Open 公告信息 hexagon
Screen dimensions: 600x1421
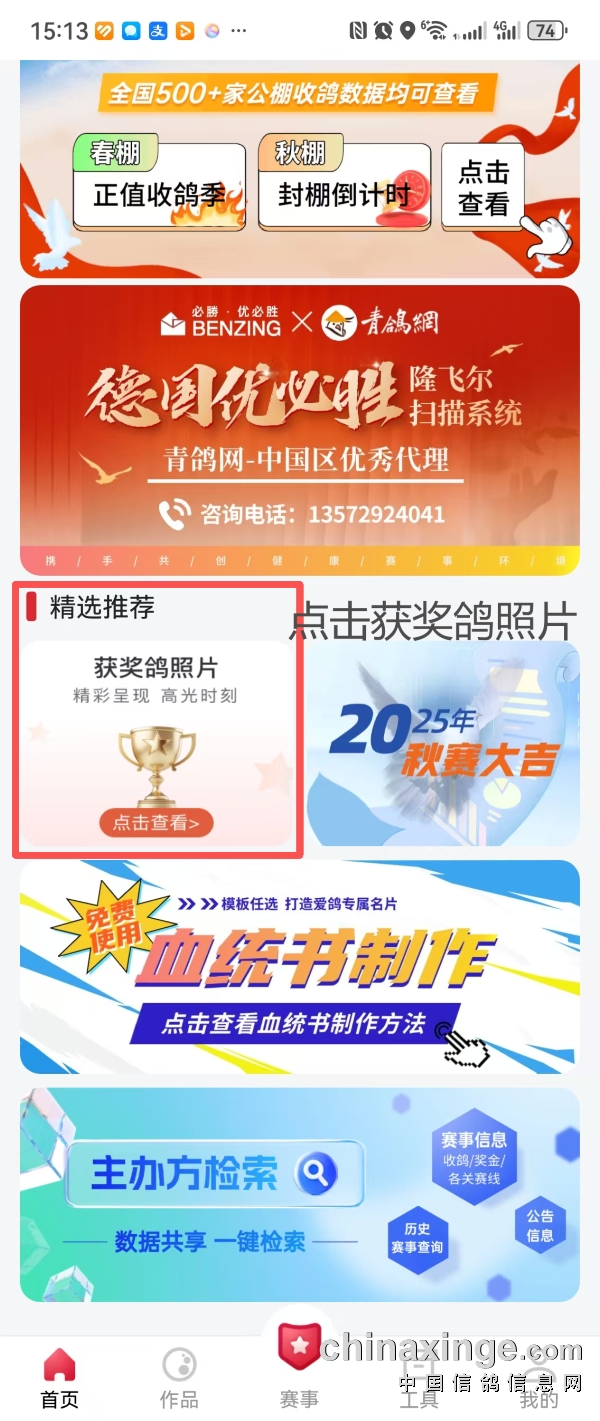coord(540,1225)
